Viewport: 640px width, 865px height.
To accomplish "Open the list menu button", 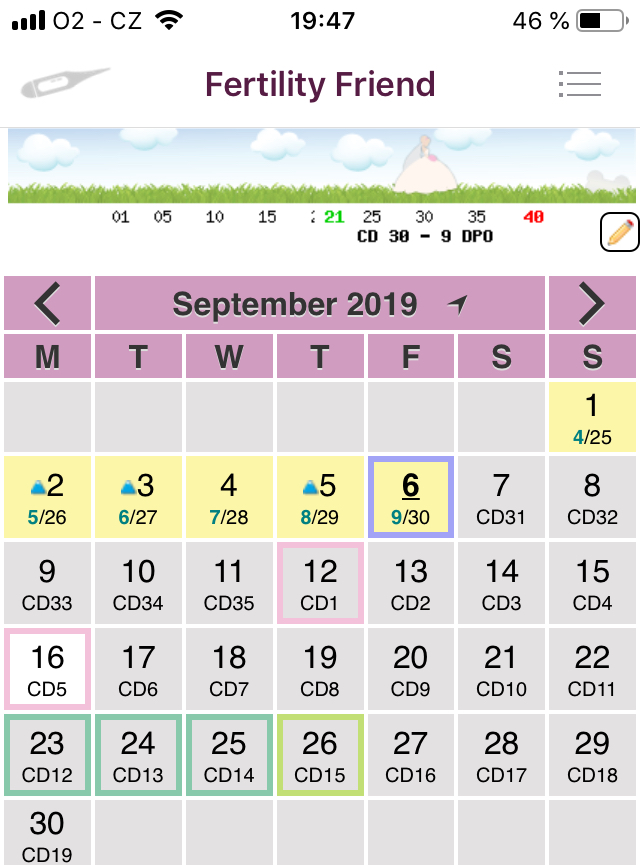I will point(579,84).
